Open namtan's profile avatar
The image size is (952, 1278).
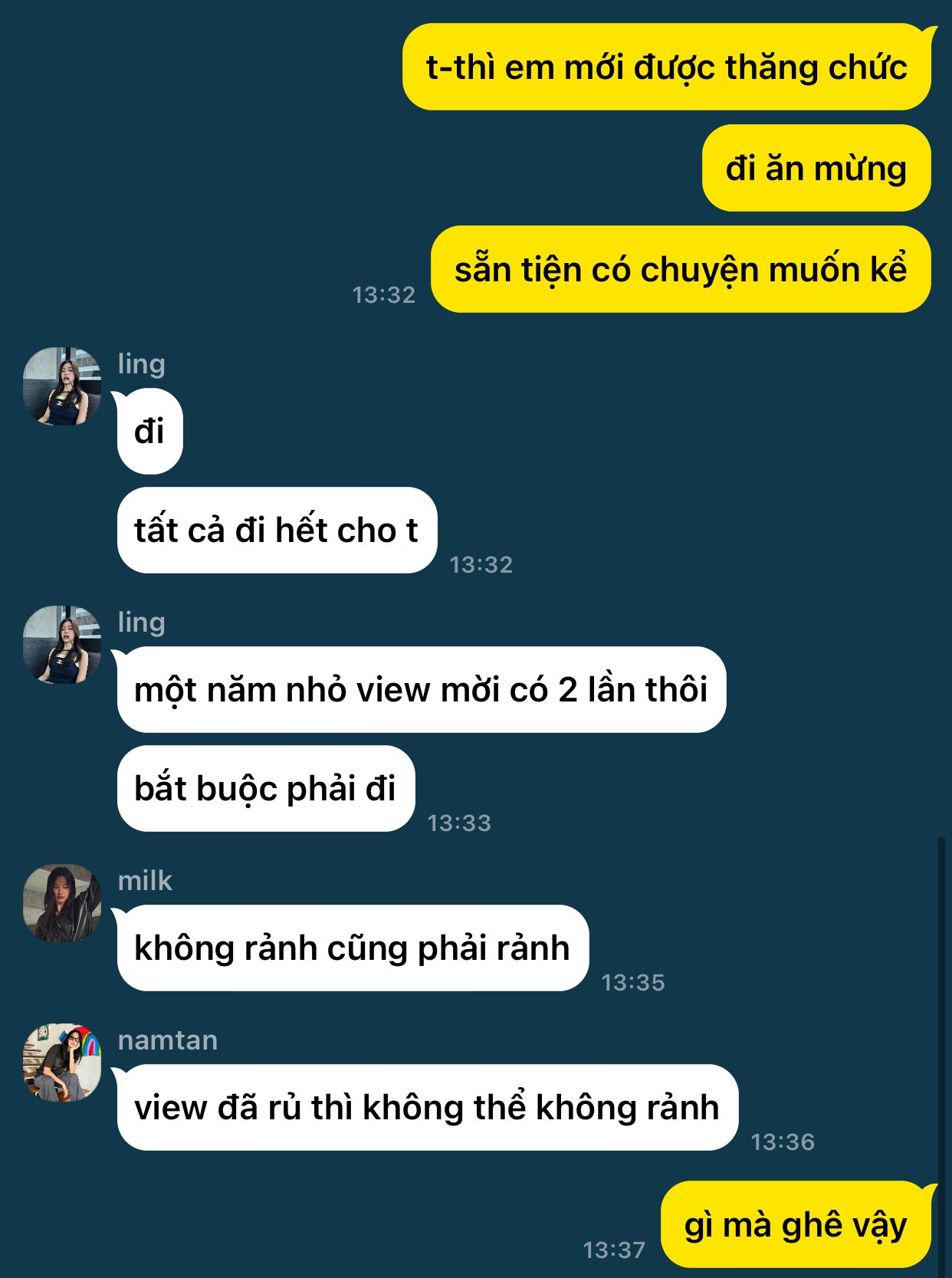(62, 1063)
